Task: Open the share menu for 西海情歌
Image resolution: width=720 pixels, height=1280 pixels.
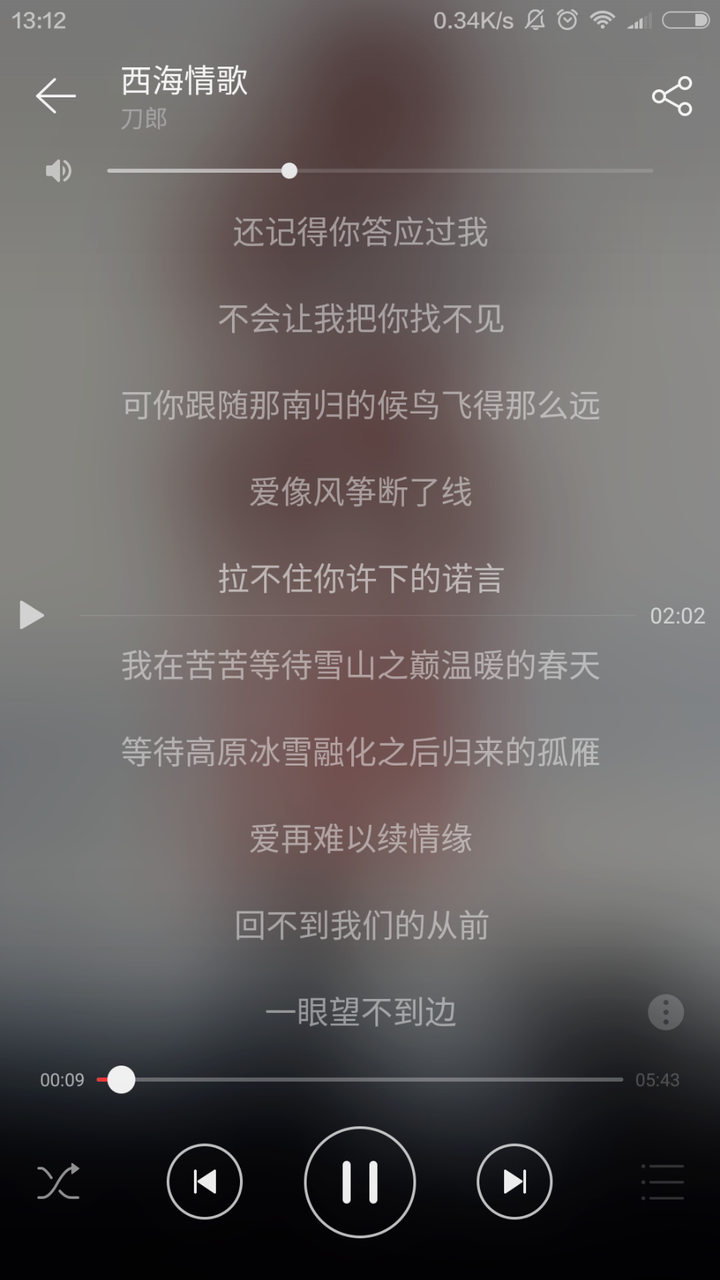Action: (672, 96)
